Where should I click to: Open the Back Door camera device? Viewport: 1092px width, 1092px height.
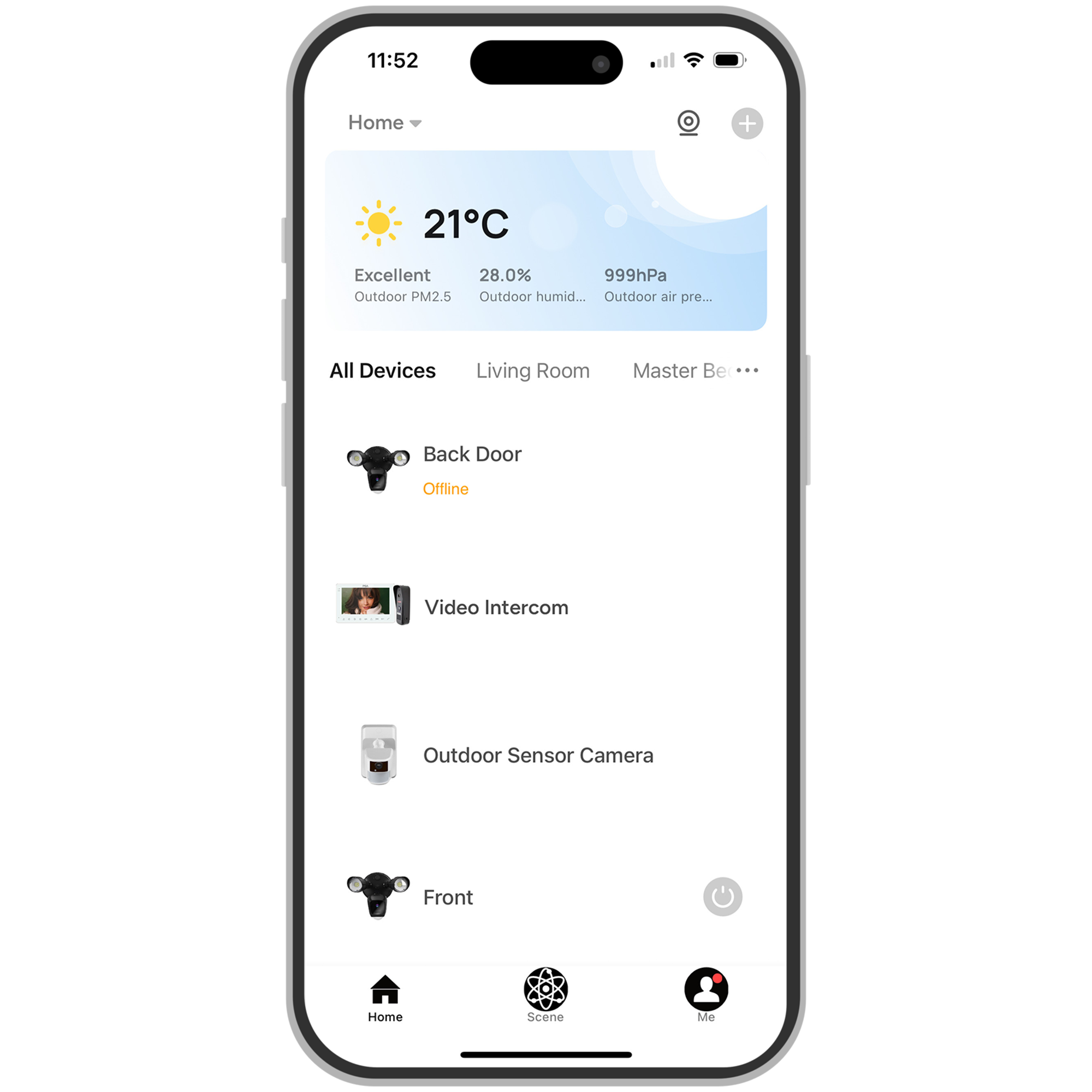472,468
